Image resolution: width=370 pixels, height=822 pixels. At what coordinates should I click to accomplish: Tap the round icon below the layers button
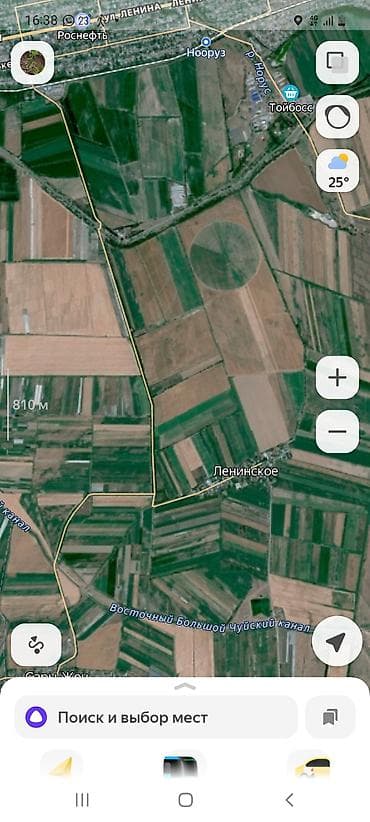pyautogui.click(x=338, y=116)
